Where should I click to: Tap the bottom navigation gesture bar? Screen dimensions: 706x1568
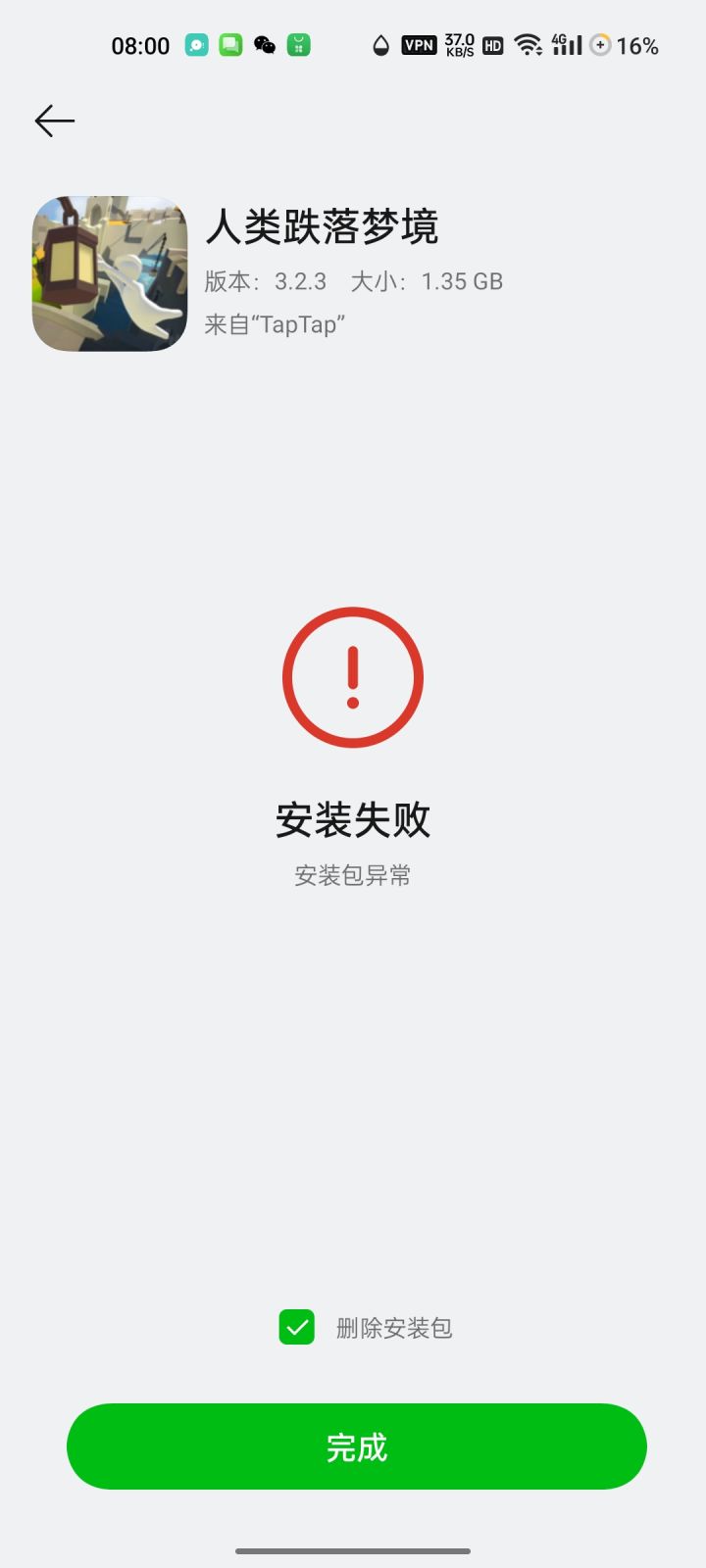point(353,1551)
